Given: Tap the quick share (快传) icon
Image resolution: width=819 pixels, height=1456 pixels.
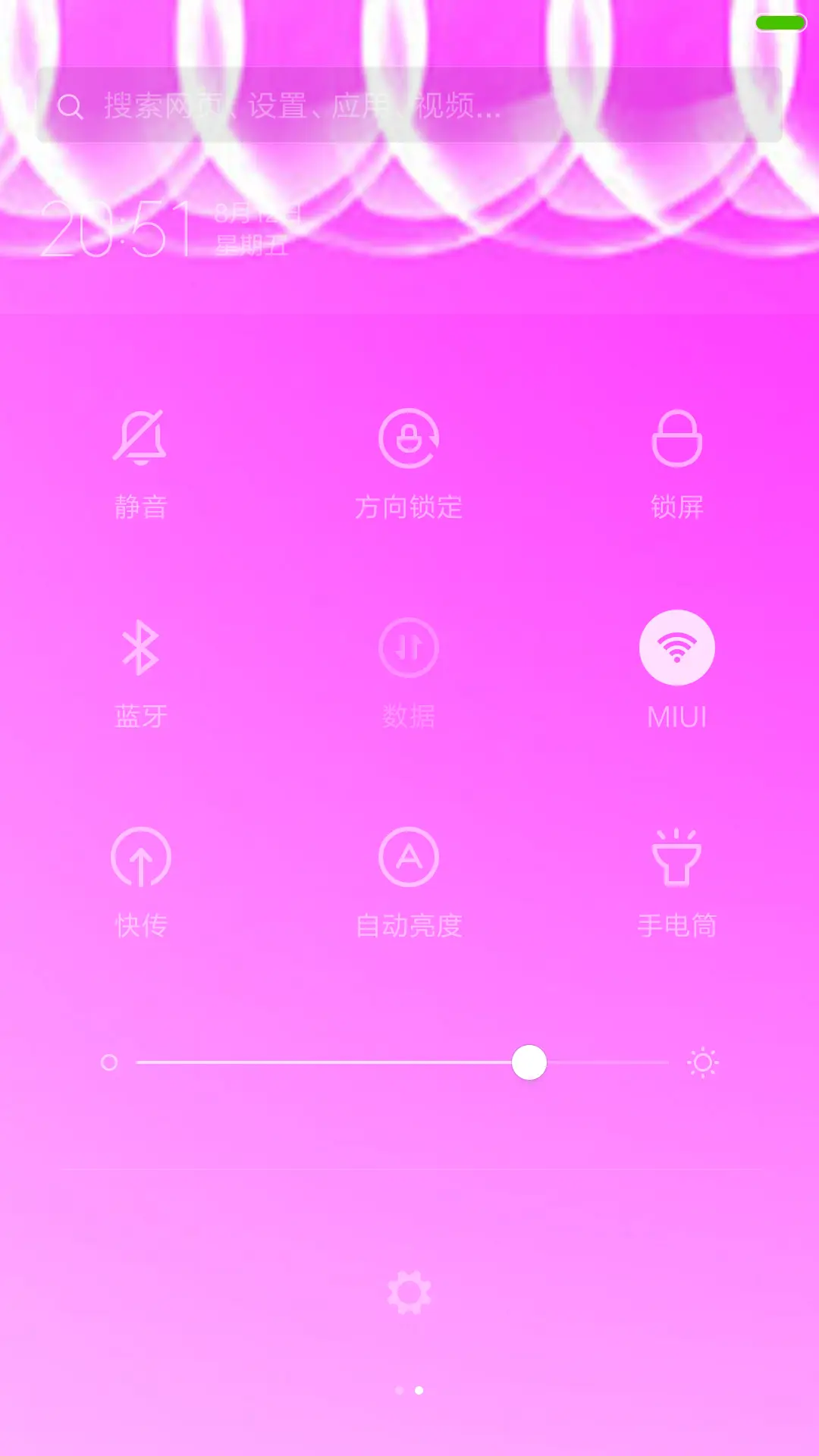Looking at the screenshot, I should (141, 857).
